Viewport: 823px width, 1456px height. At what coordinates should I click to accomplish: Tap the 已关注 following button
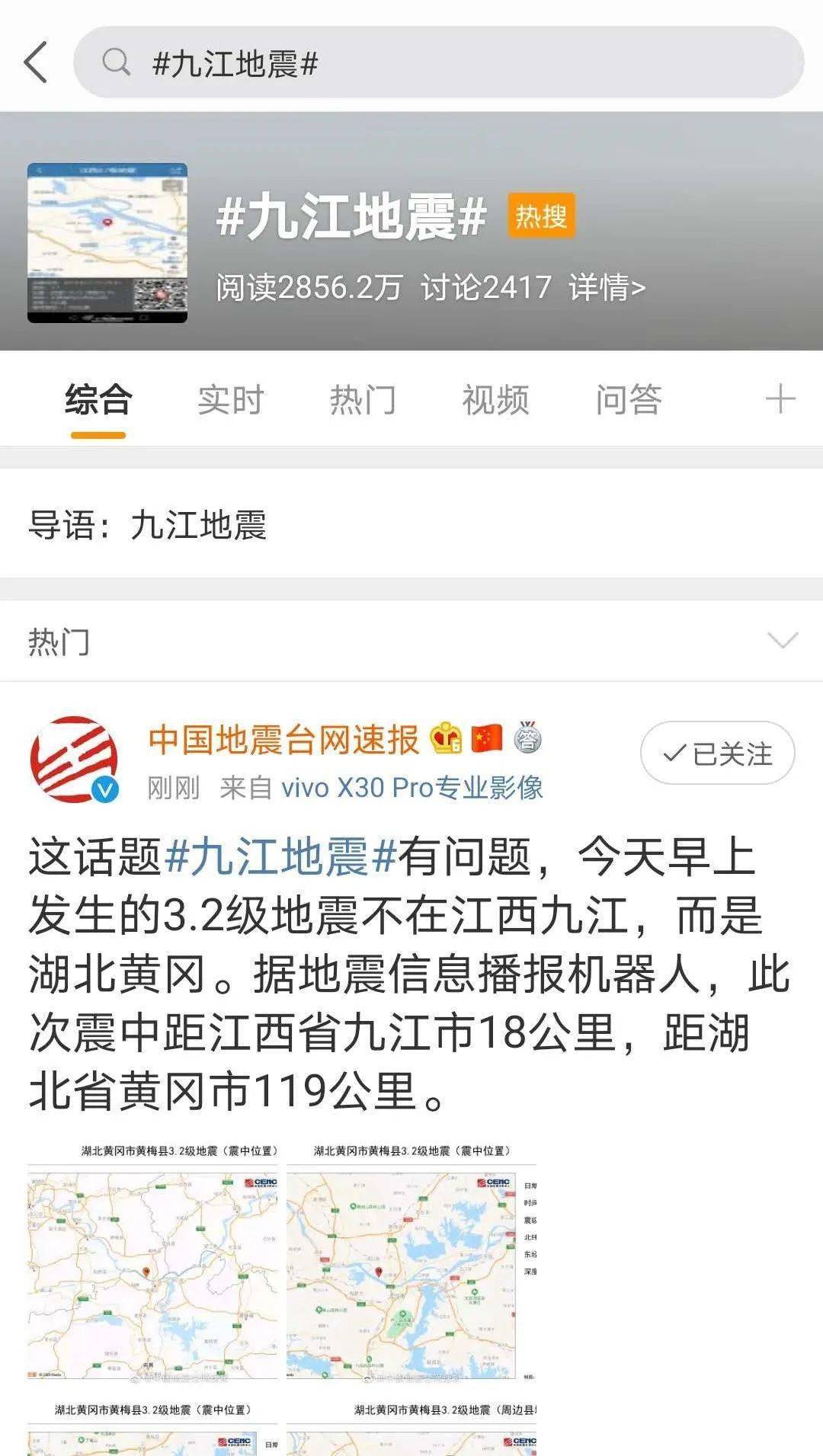point(717,754)
